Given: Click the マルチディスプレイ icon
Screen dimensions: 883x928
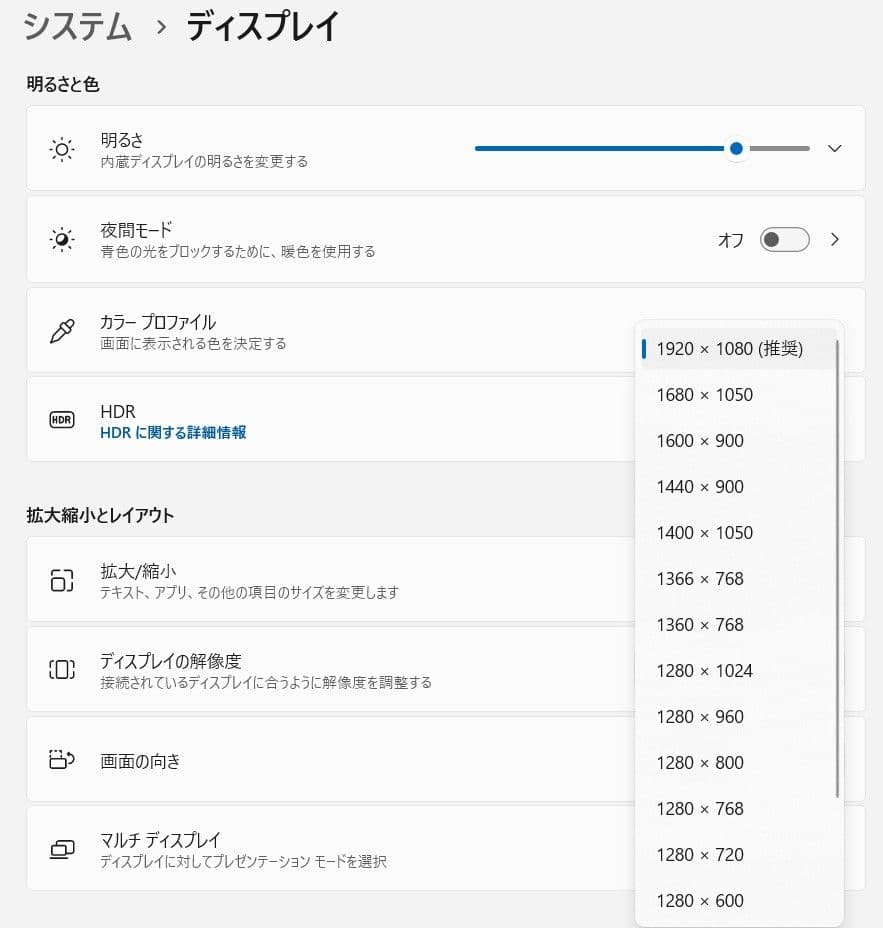Looking at the screenshot, I should pyautogui.click(x=61, y=849).
